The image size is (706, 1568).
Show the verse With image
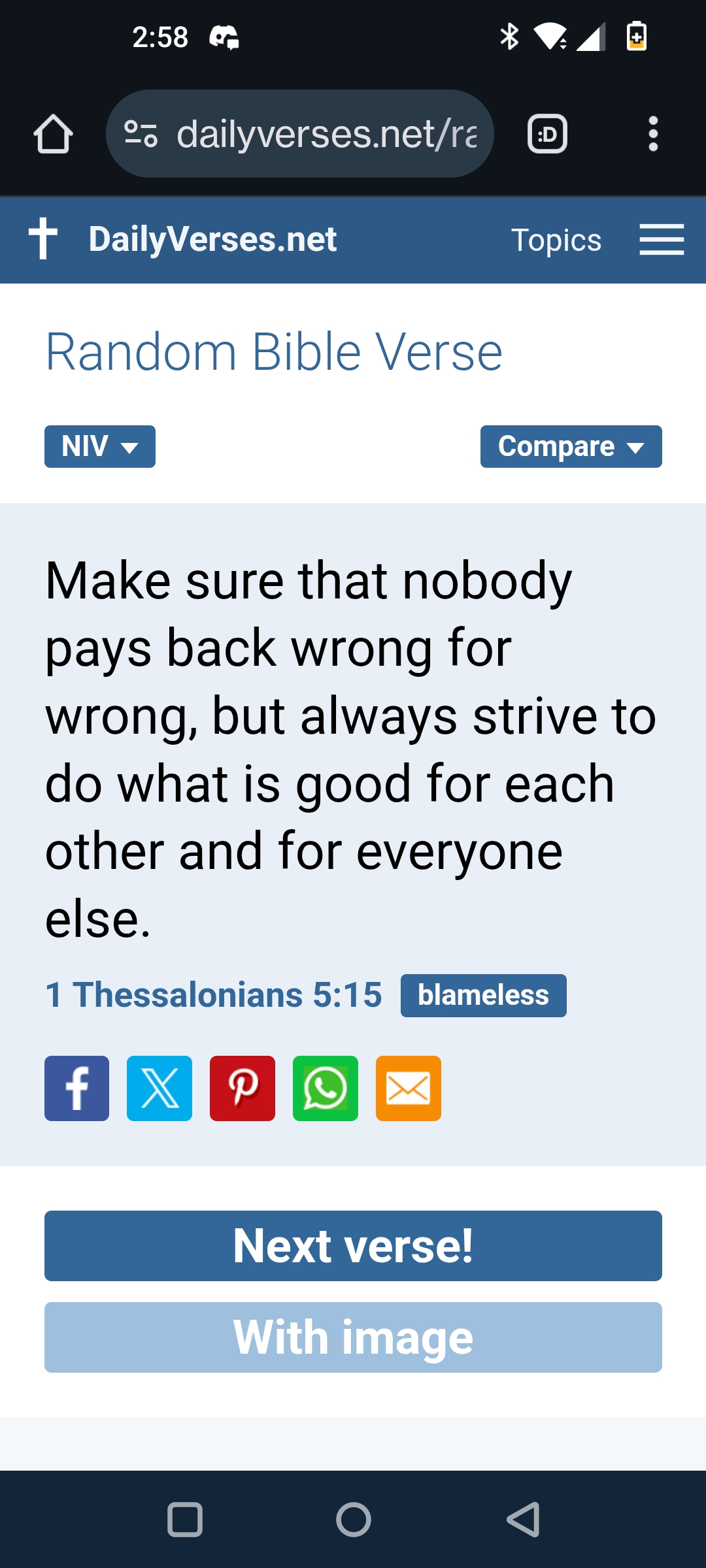tap(353, 1337)
